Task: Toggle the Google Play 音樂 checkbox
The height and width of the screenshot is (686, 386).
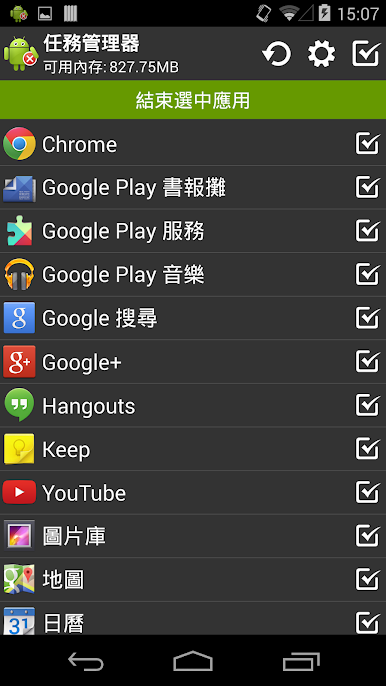Action: [x=368, y=274]
